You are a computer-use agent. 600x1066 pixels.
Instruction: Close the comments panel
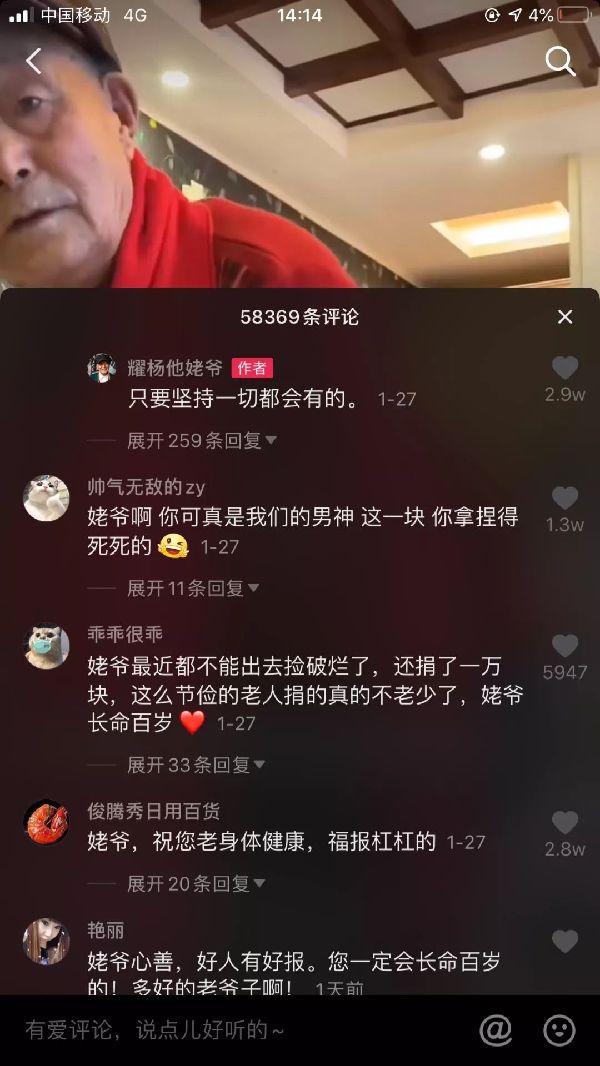[565, 317]
